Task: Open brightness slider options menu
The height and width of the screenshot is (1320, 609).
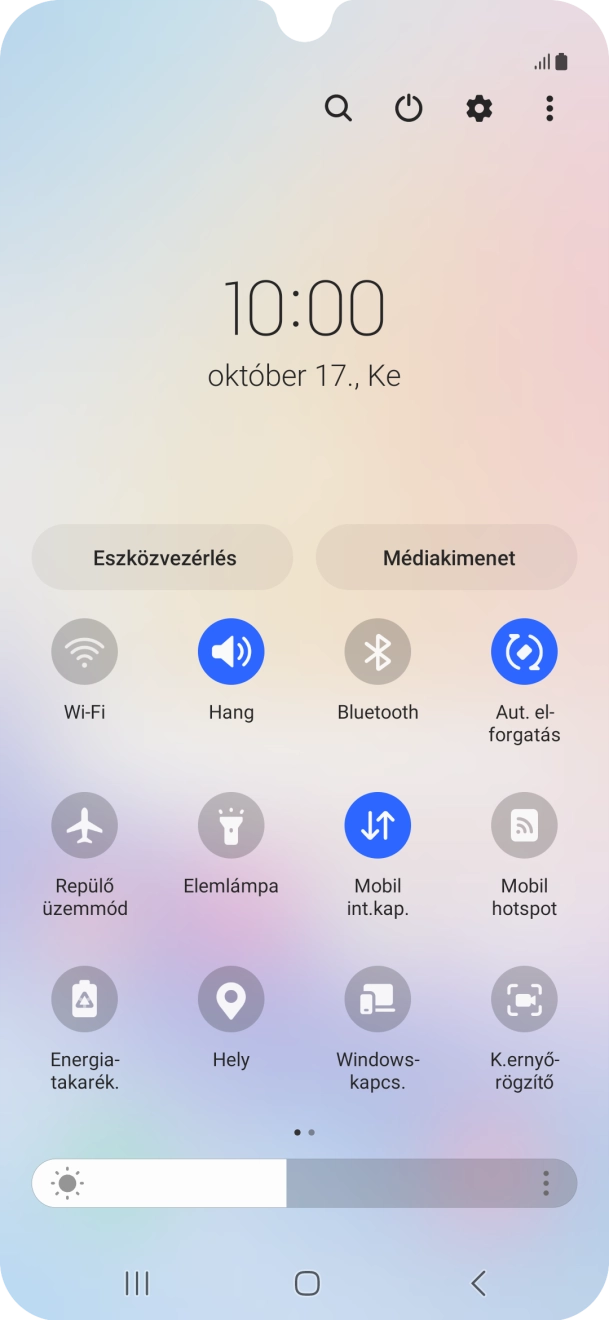Action: click(x=546, y=1184)
